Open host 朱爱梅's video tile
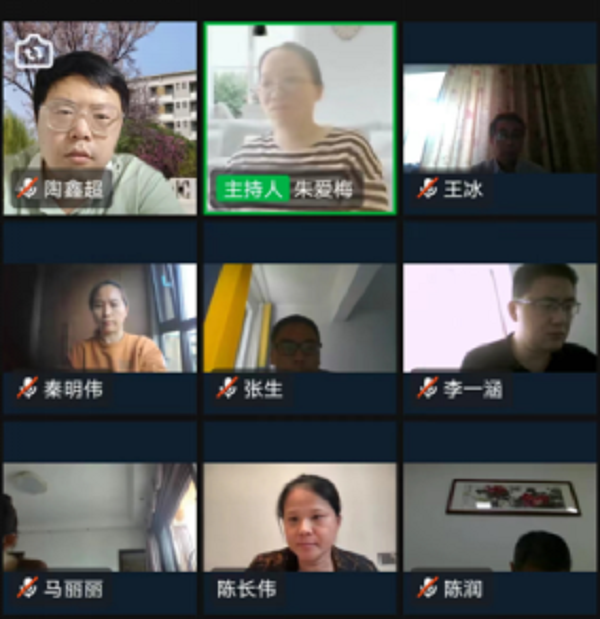The image size is (600, 619). coord(300,118)
